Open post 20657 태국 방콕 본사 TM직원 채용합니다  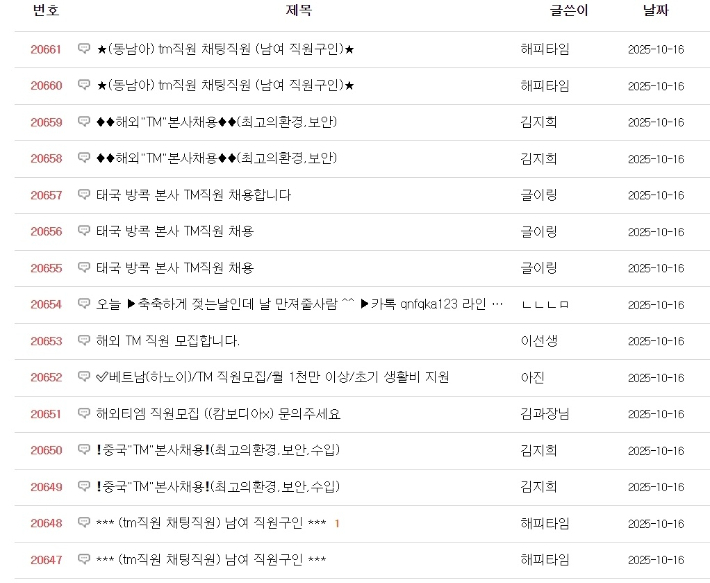pos(193,195)
